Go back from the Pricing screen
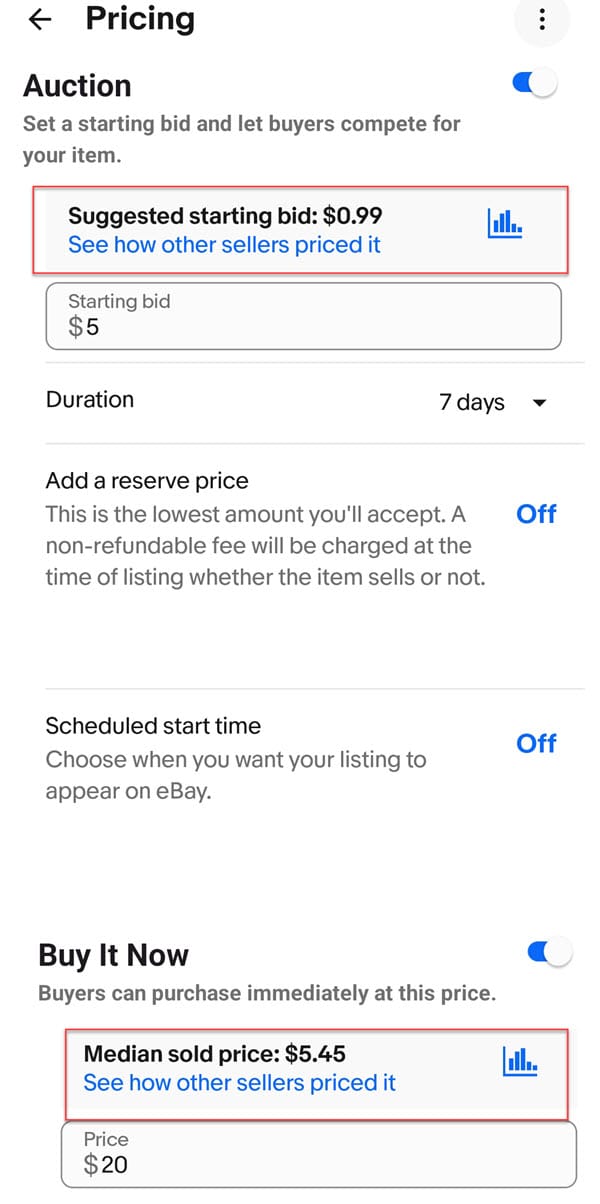Viewport: 600px width, 1204px height. click(40, 19)
